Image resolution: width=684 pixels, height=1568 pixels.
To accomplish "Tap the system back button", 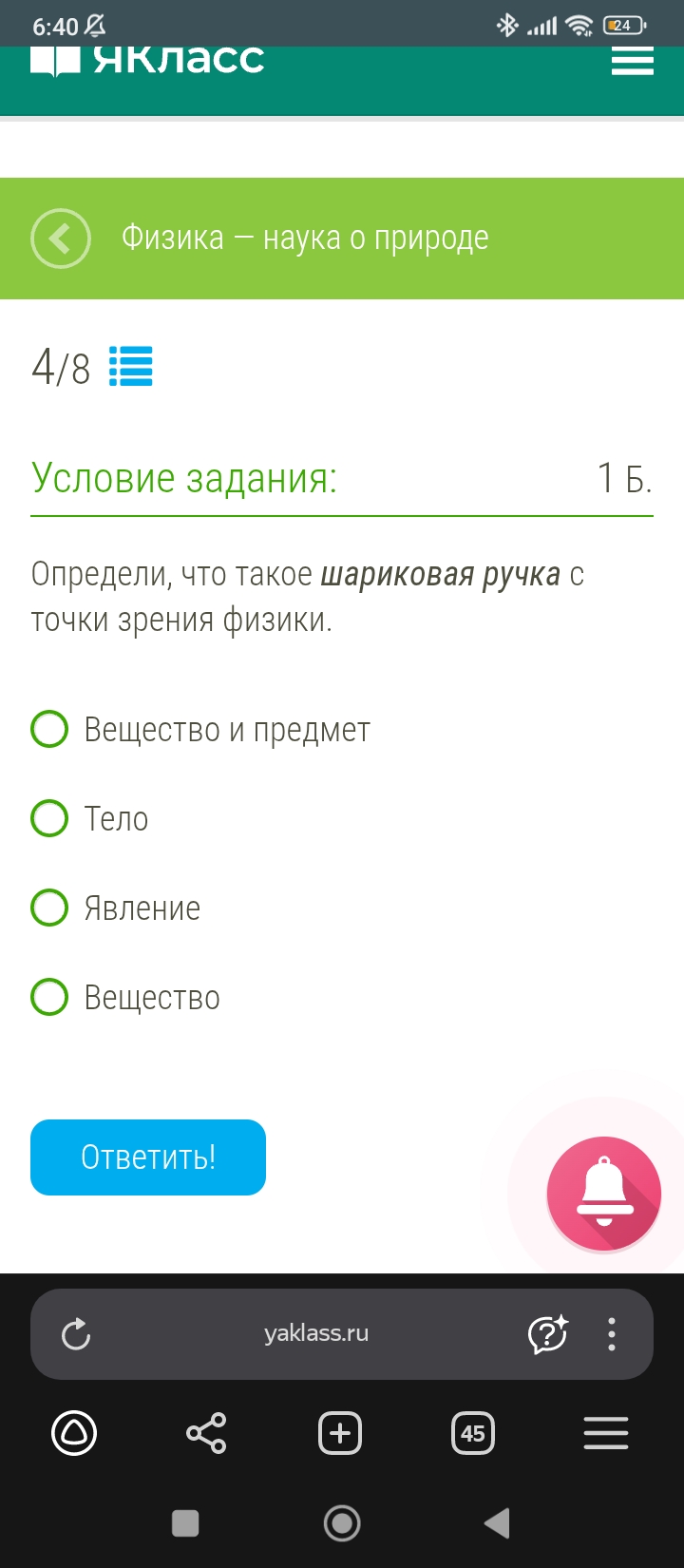I will 497,1523.
